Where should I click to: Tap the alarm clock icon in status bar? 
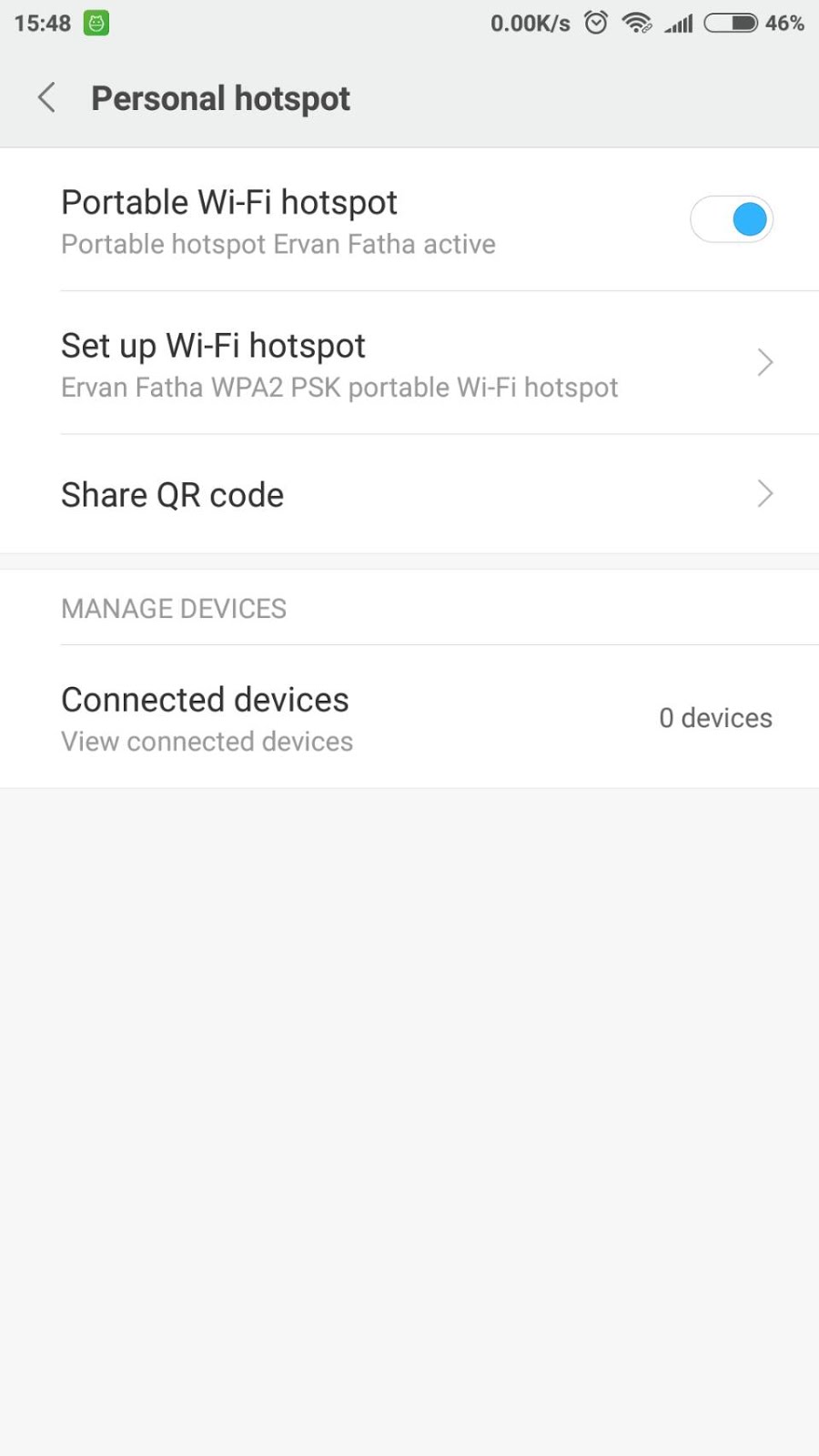tap(595, 23)
